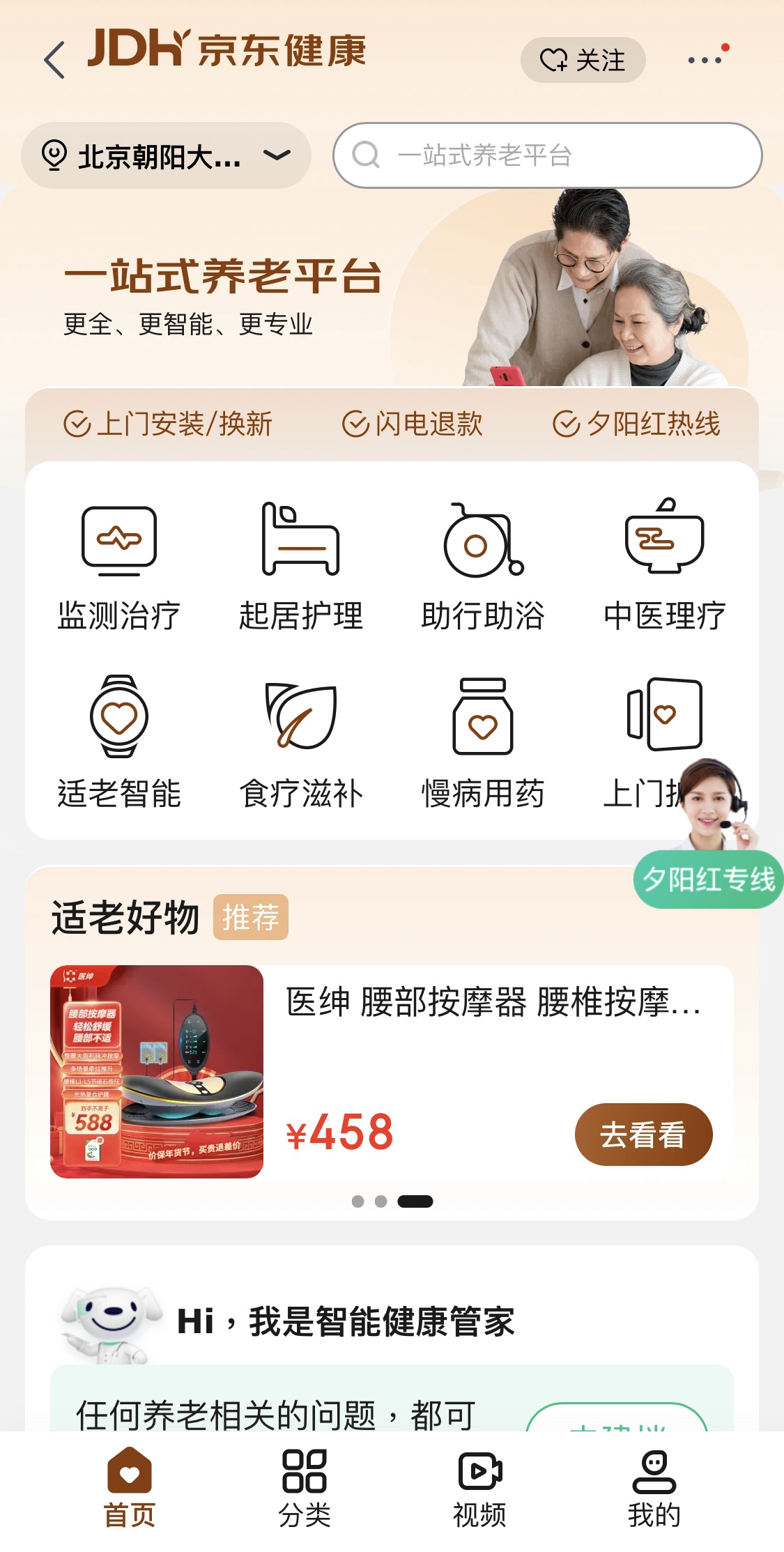Go back using the top-left arrow
Screen dimensions: 784x1552
pyautogui.click(x=54, y=60)
